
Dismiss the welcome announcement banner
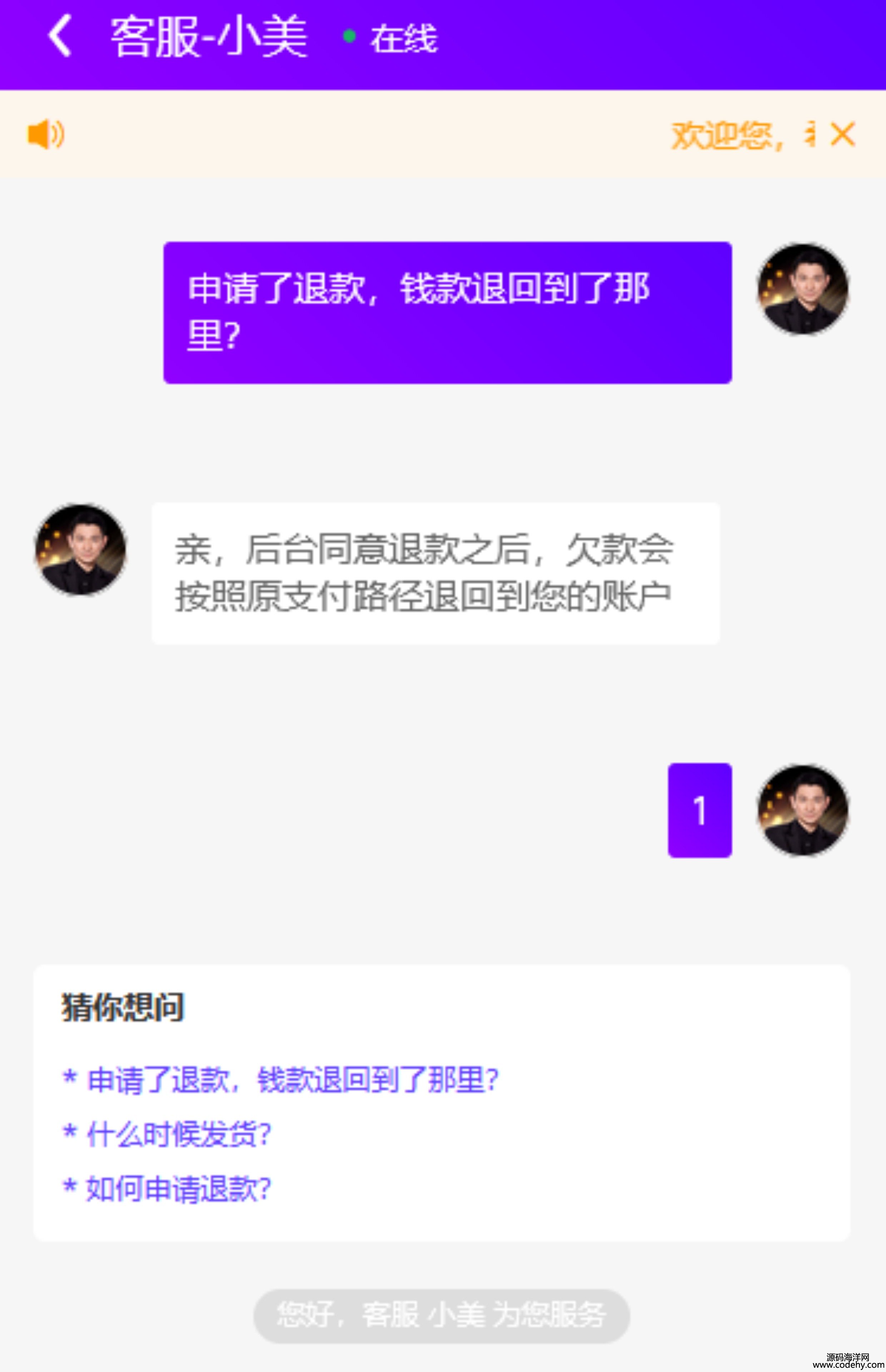coord(843,135)
